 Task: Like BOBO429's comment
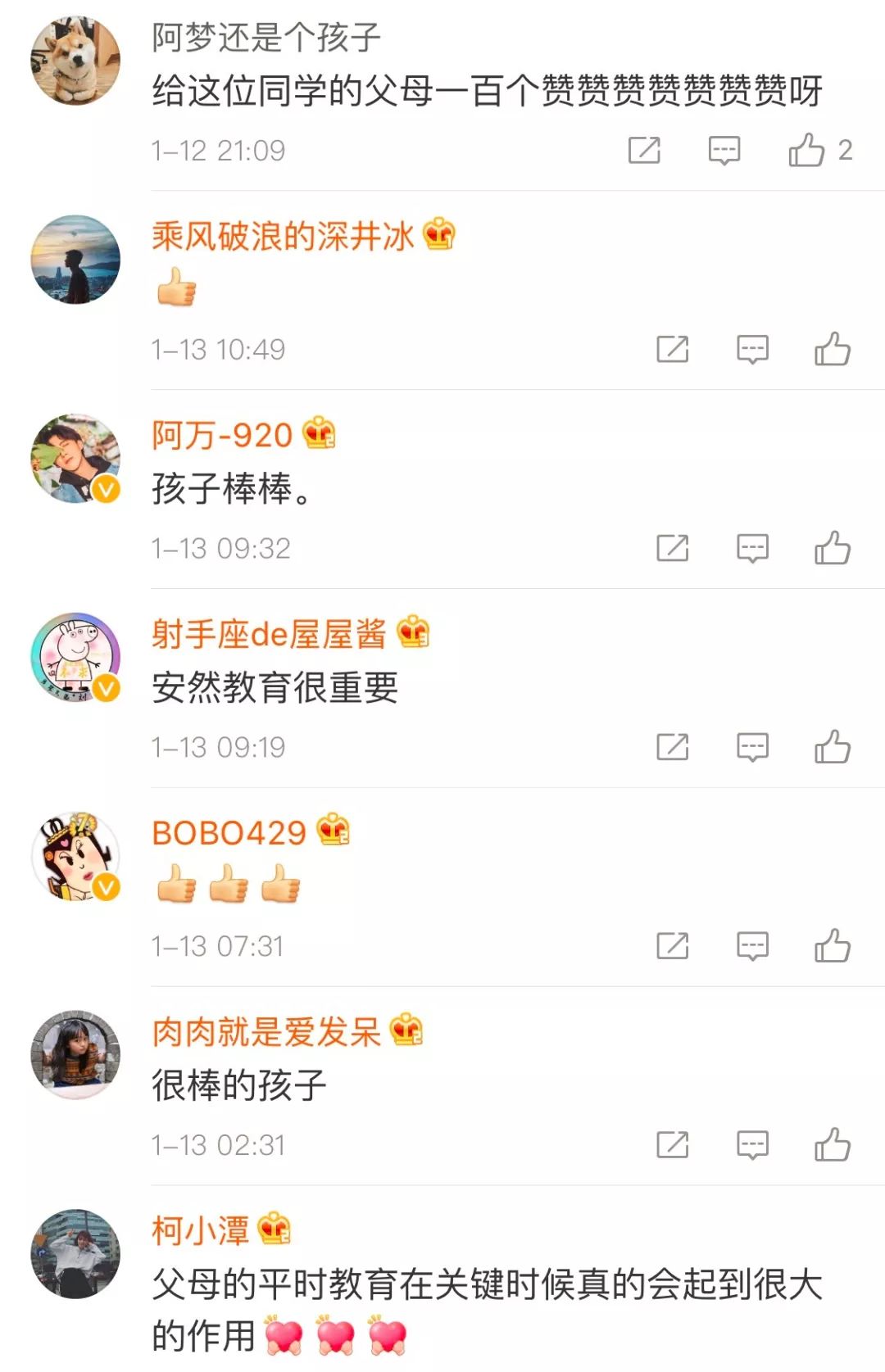[833, 946]
